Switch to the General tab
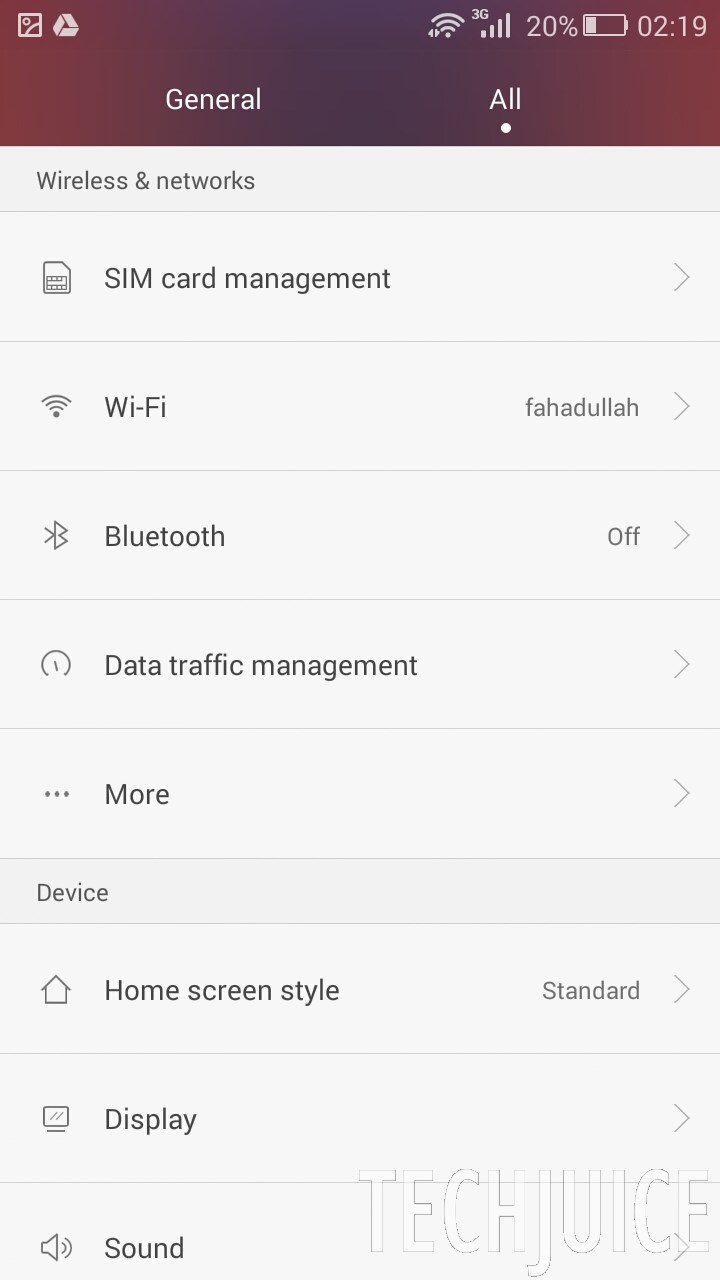The image size is (720, 1280). point(213,100)
